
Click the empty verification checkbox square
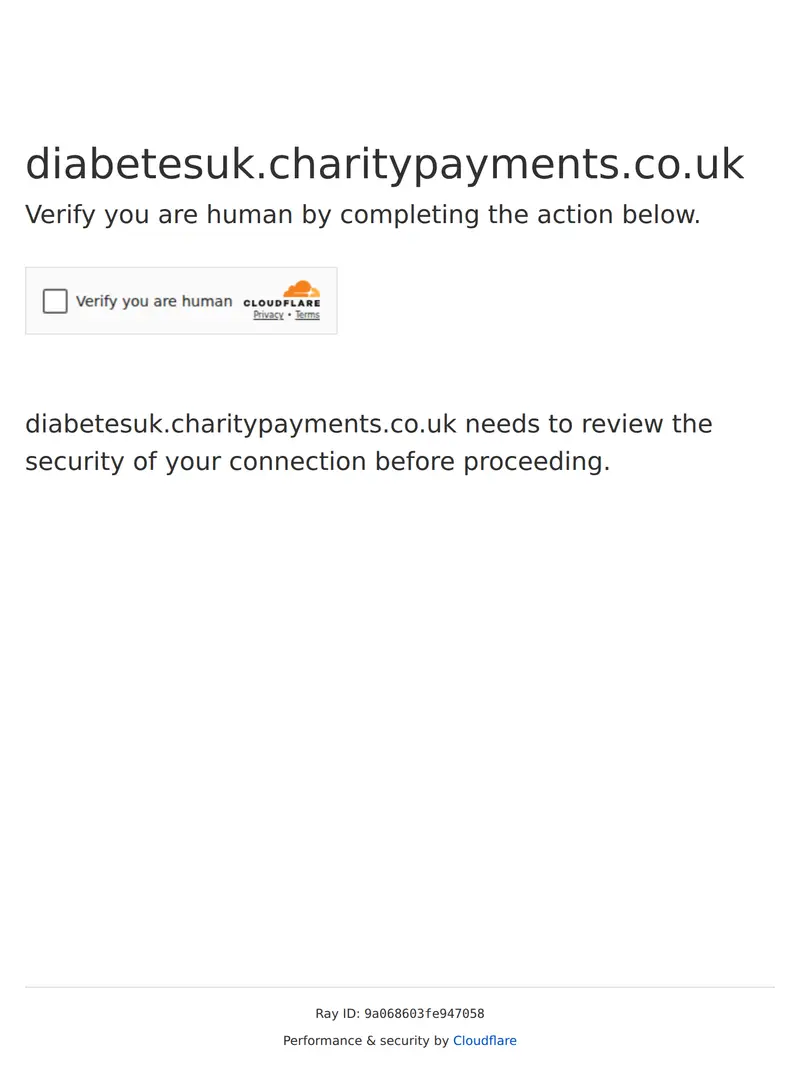coord(55,301)
